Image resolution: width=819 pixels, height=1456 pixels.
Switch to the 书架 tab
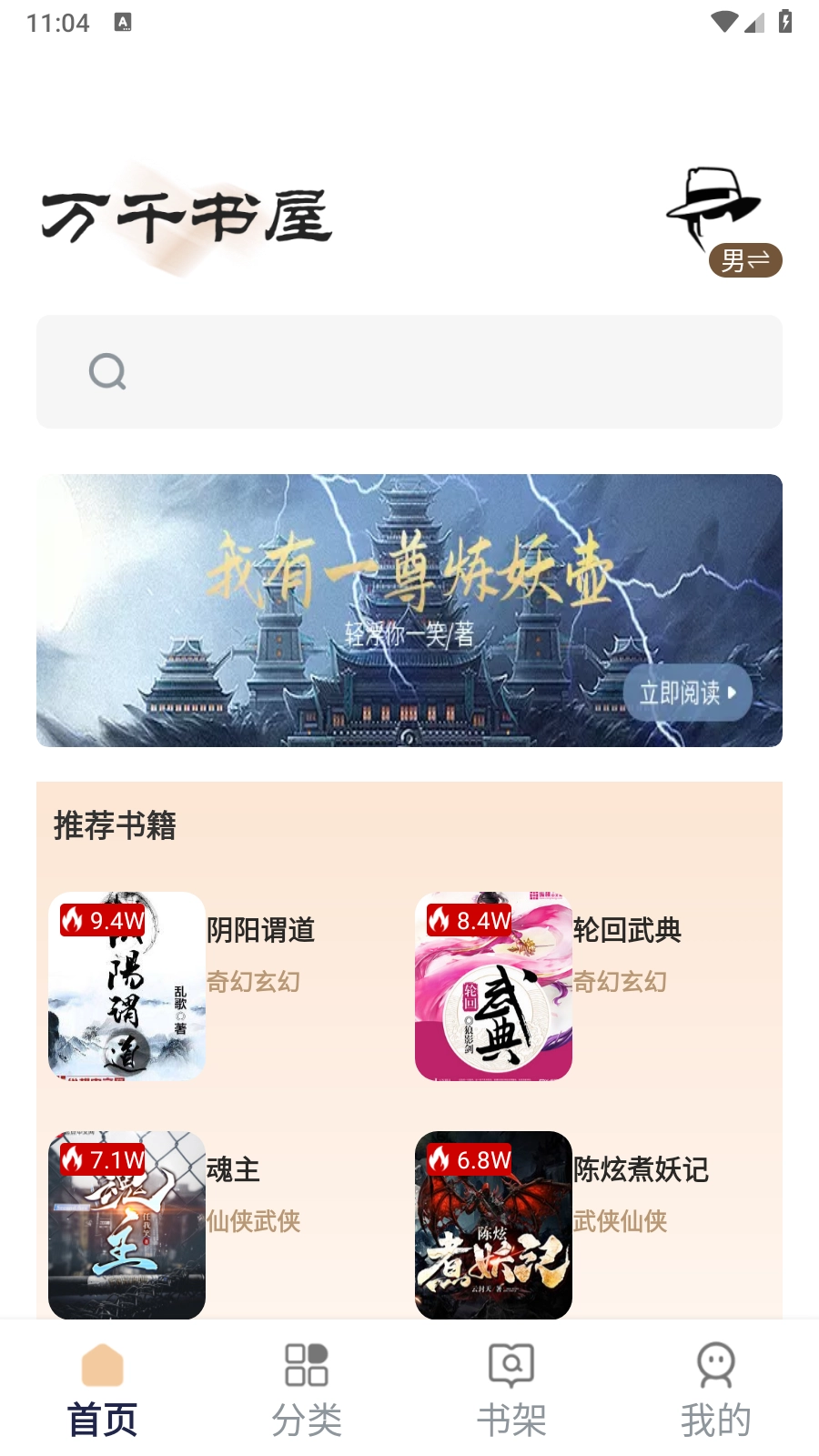click(x=513, y=1388)
